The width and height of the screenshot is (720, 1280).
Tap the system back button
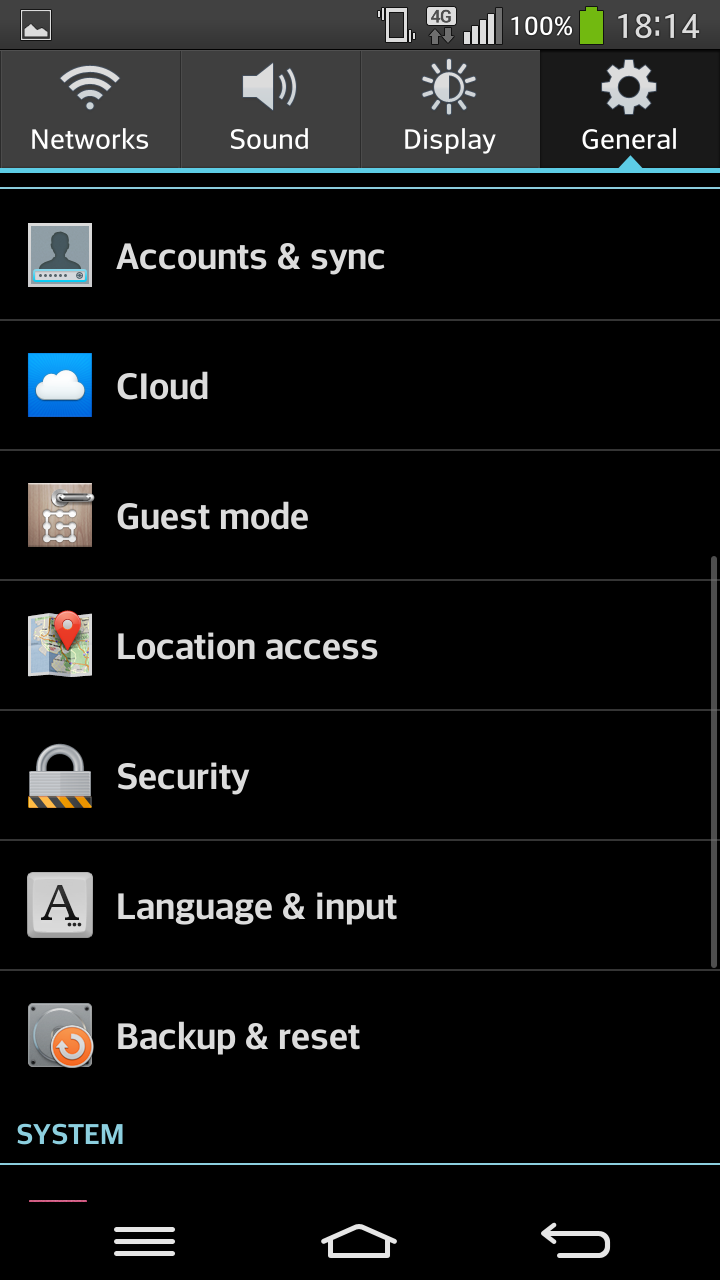pos(576,1241)
